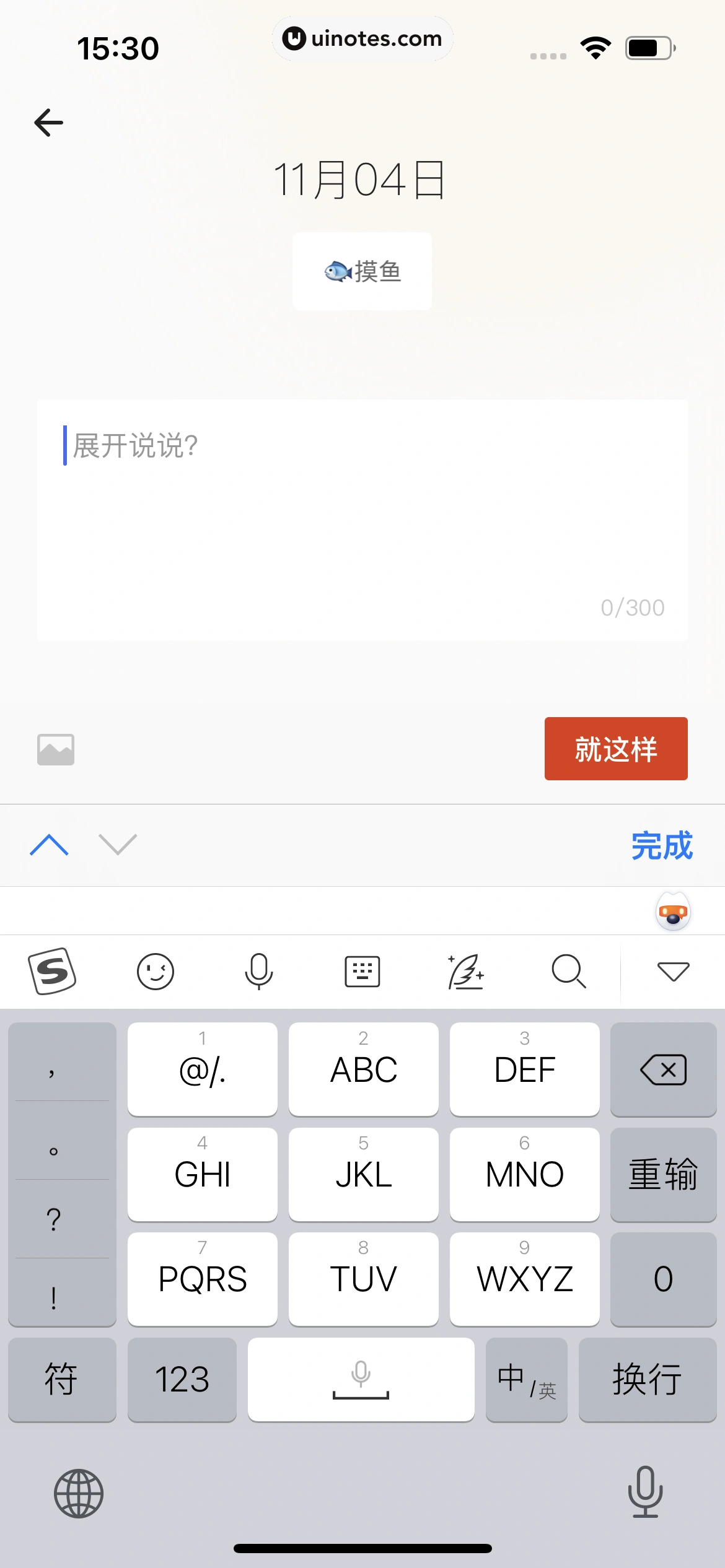The width and height of the screenshot is (725, 1568).
Task: Jump to previous field with the up chevron
Action: 48,845
